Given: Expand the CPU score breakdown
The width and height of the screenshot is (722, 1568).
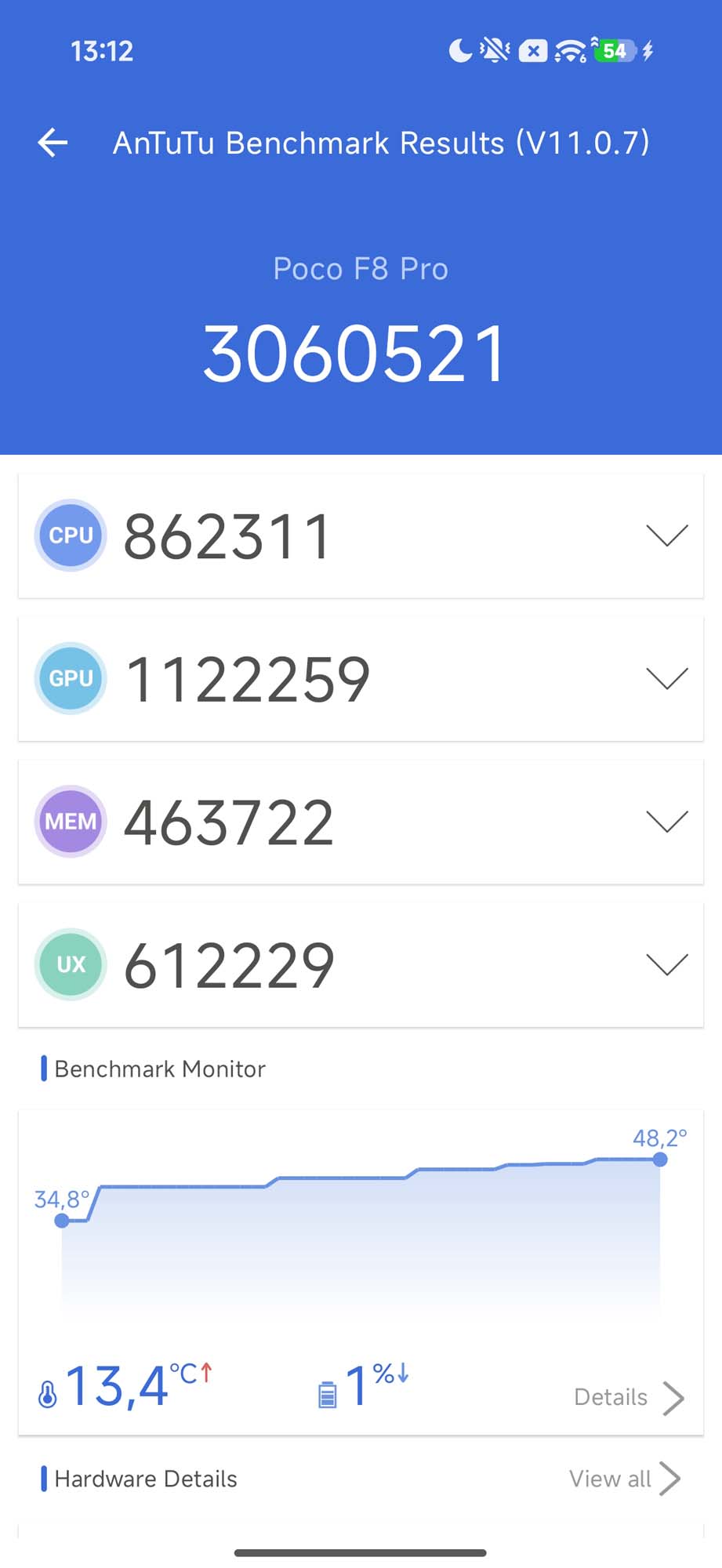Looking at the screenshot, I should click(666, 535).
